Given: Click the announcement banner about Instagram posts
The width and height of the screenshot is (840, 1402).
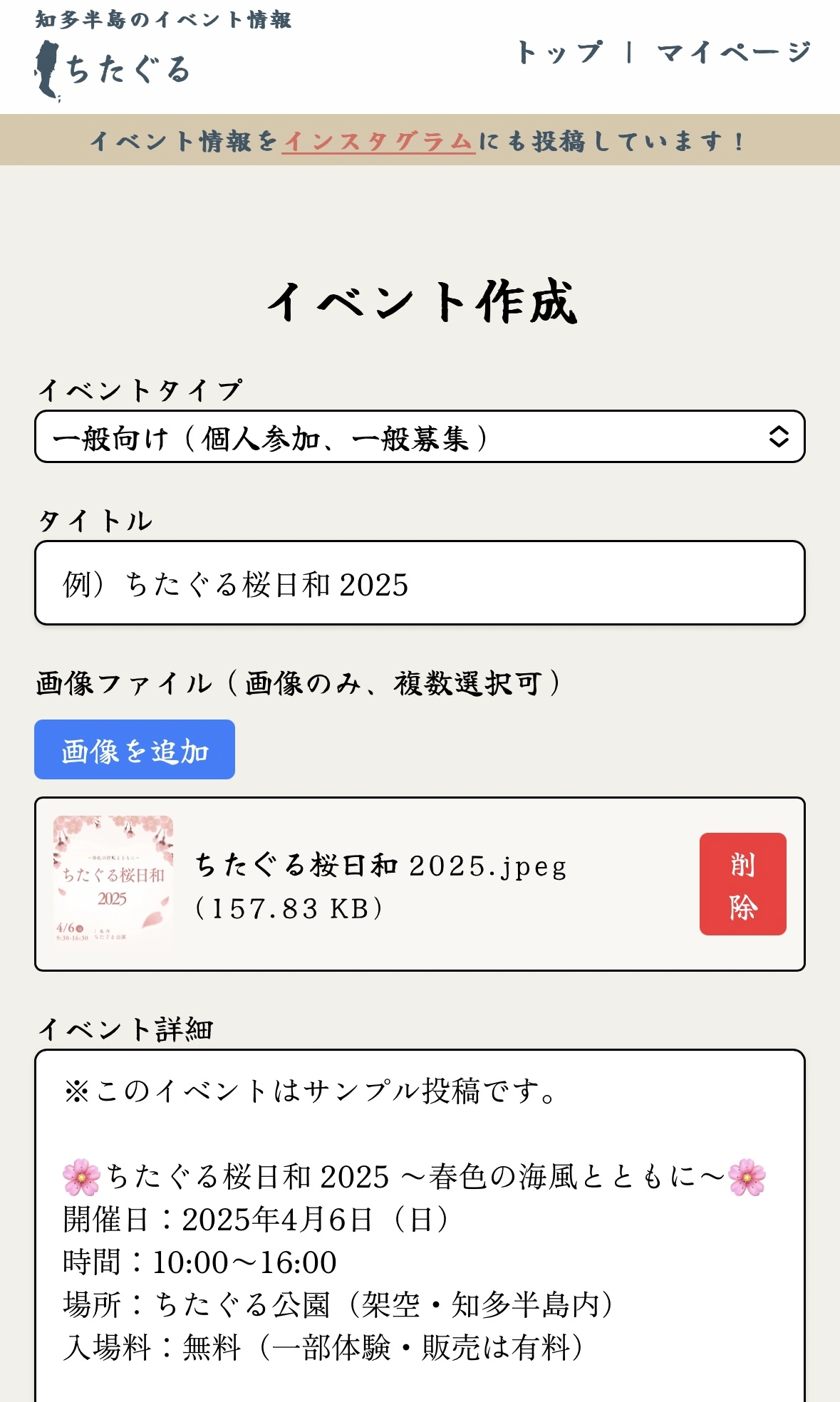Looking at the screenshot, I should pos(420,141).
